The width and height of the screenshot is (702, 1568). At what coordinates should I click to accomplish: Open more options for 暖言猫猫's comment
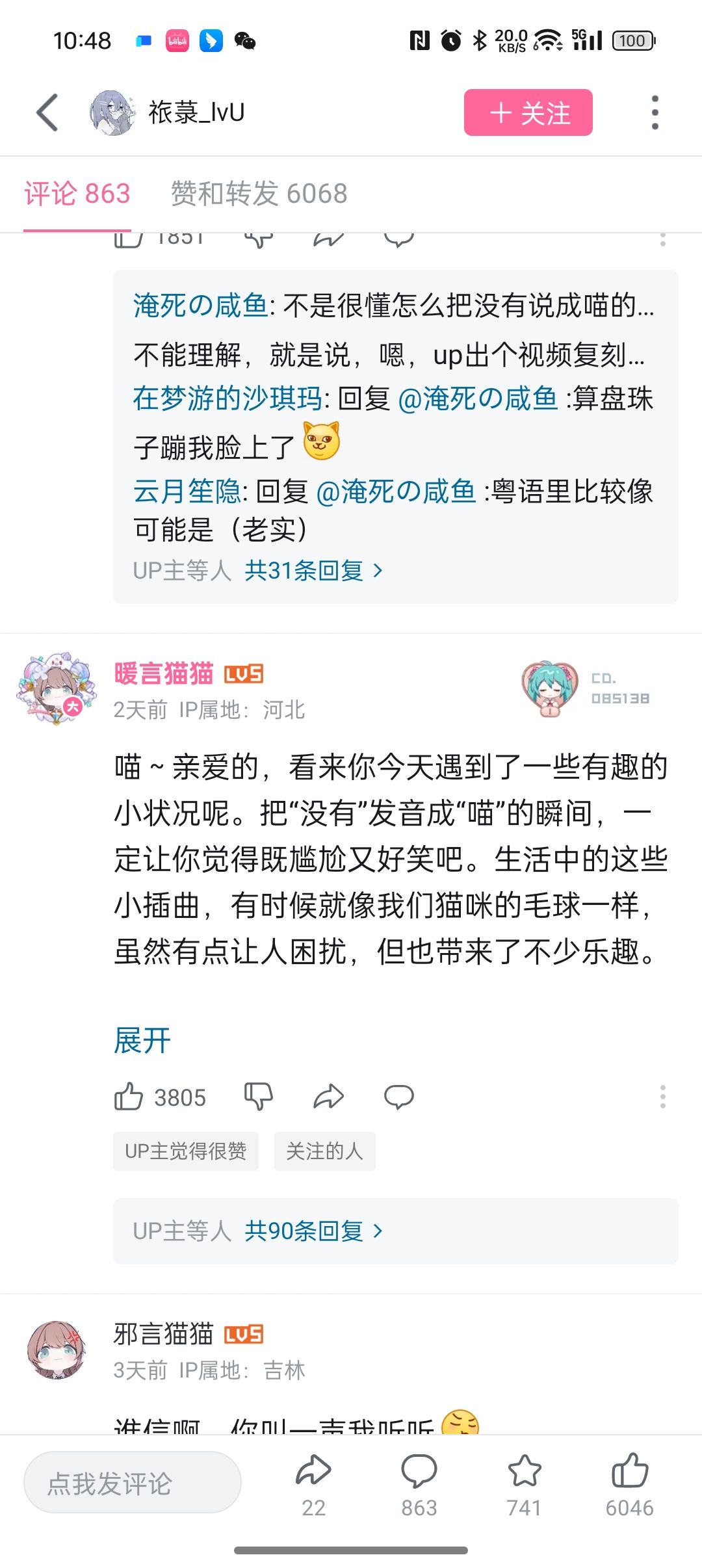662,1097
